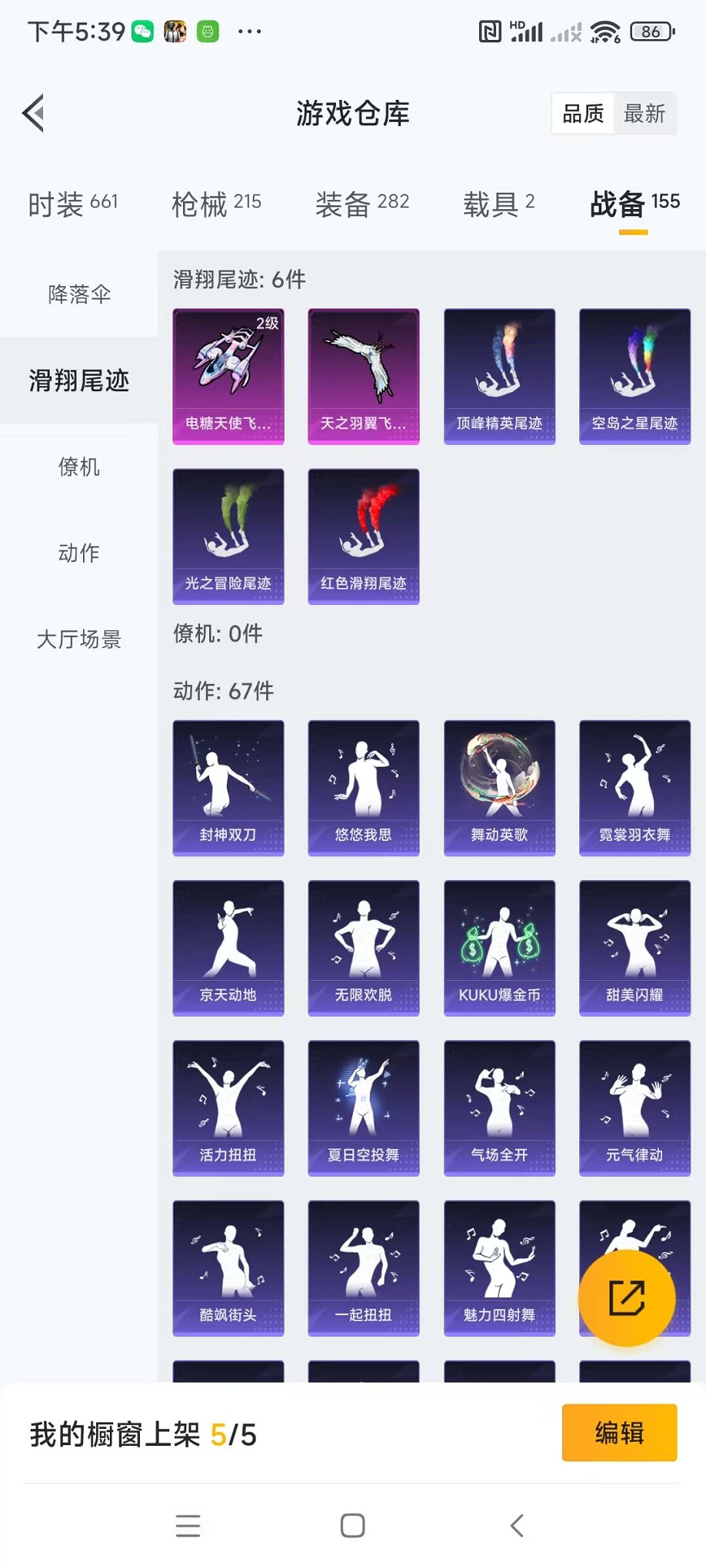Open recent apps from navigation bar

[188, 1526]
